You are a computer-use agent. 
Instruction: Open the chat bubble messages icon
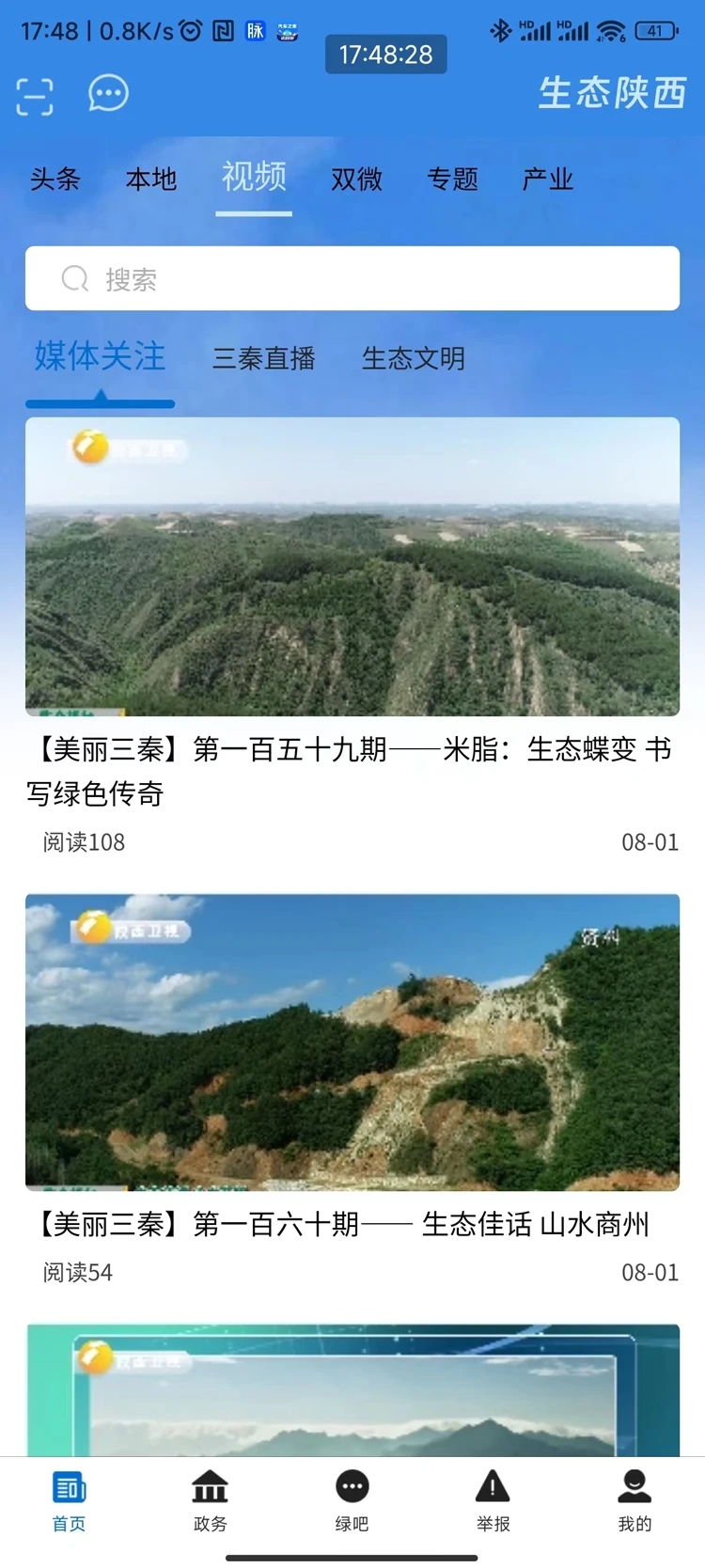click(108, 94)
